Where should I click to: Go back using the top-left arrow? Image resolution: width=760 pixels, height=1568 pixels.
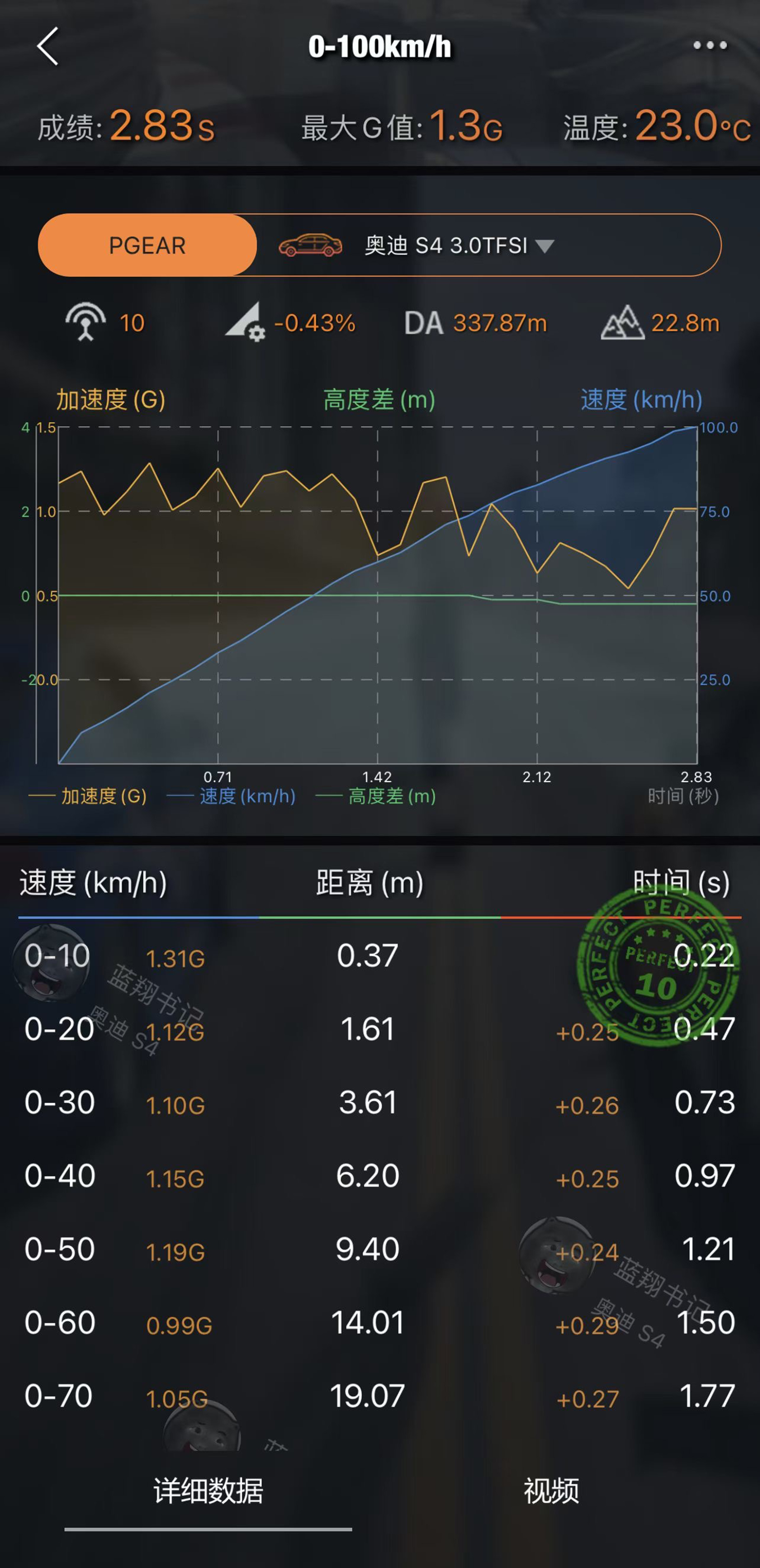coord(48,46)
